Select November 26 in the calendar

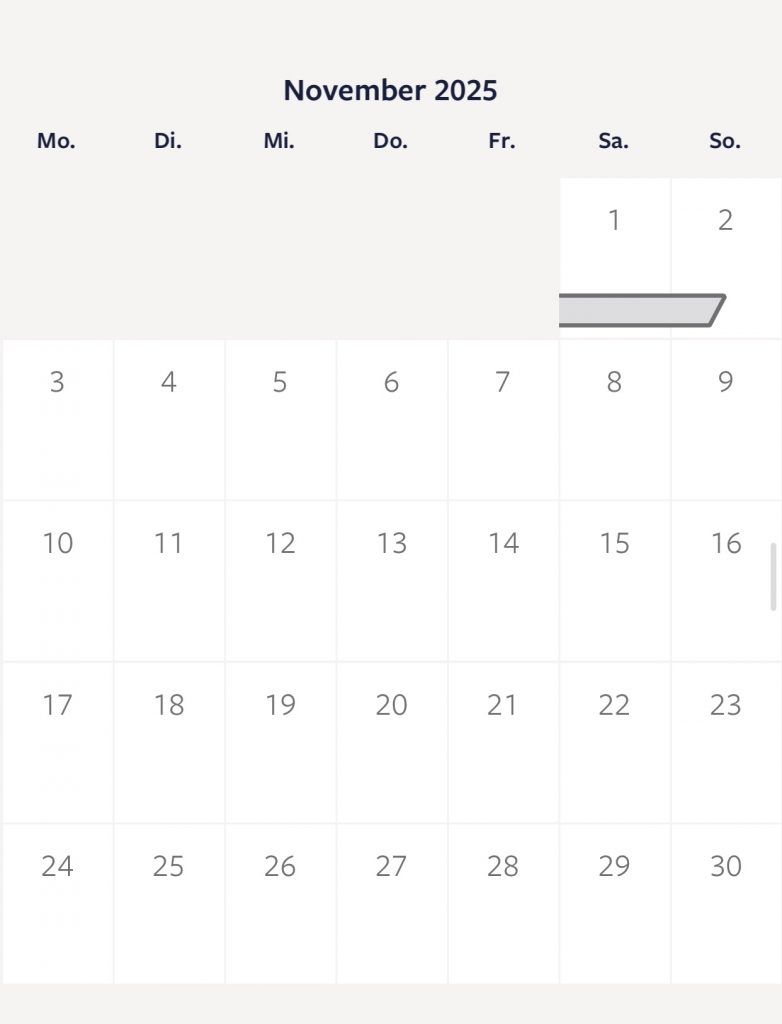click(280, 903)
